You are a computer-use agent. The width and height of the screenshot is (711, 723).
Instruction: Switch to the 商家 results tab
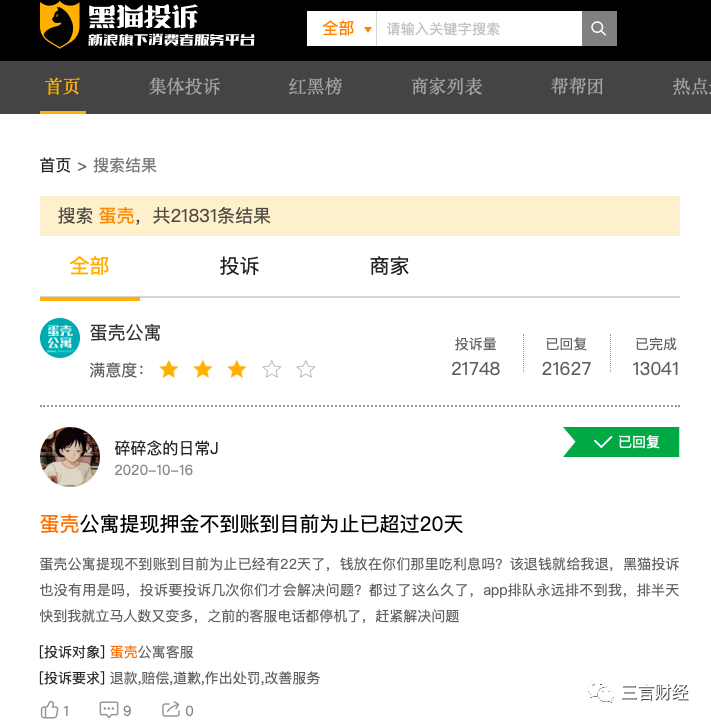389,266
